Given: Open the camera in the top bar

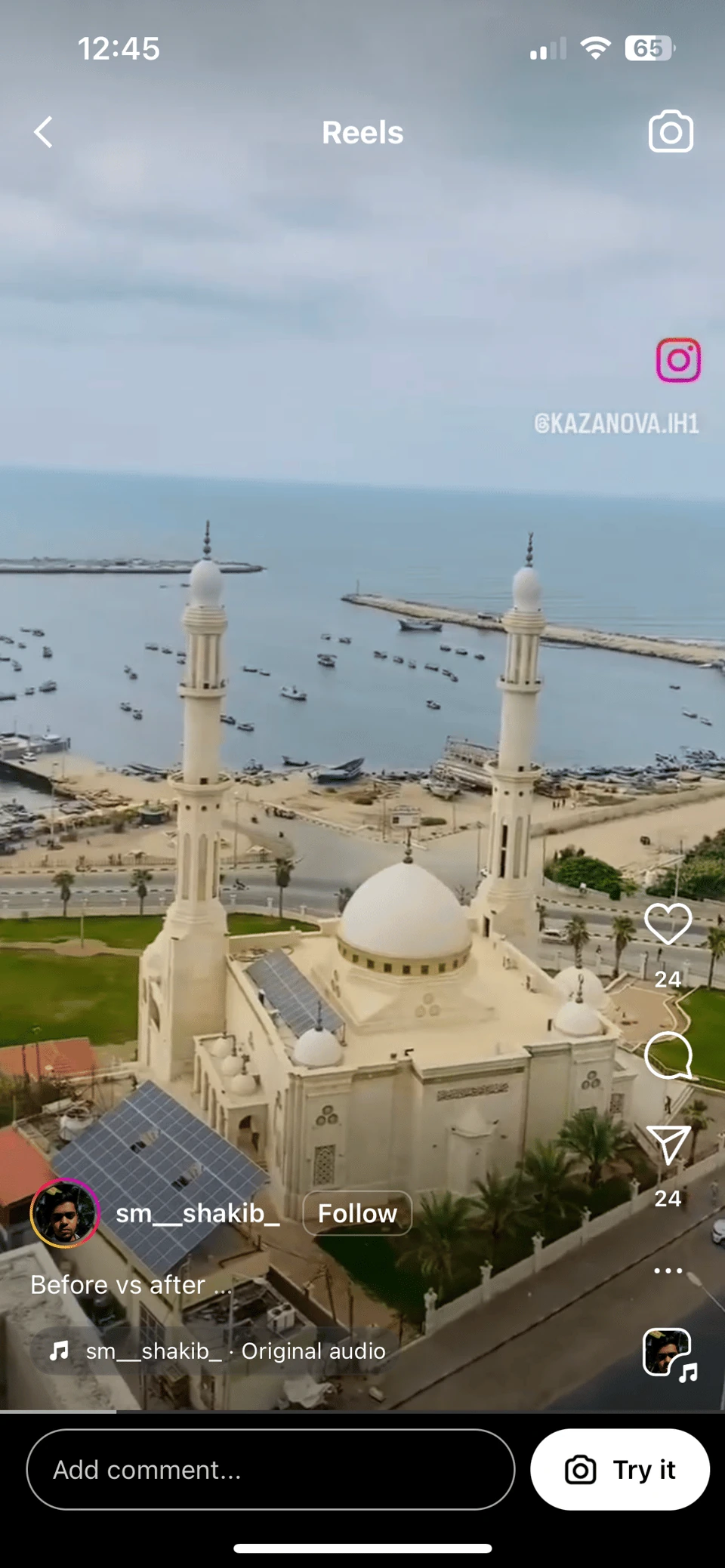Looking at the screenshot, I should point(670,132).
